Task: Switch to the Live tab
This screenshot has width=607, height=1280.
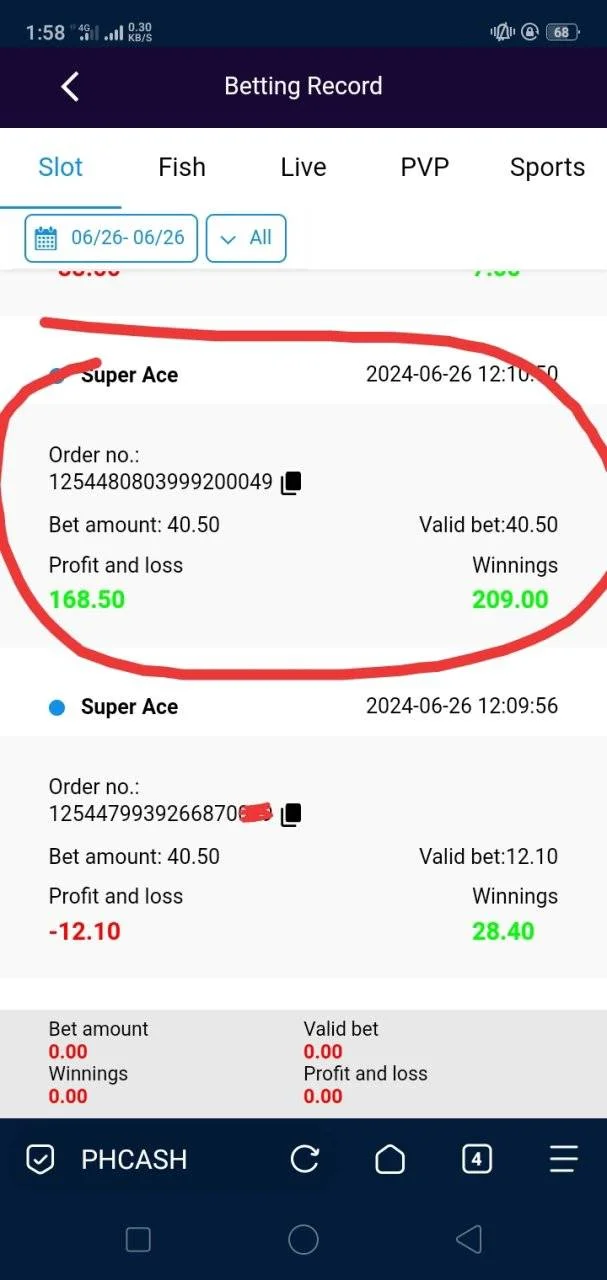Action: click(x=303, y=167)
